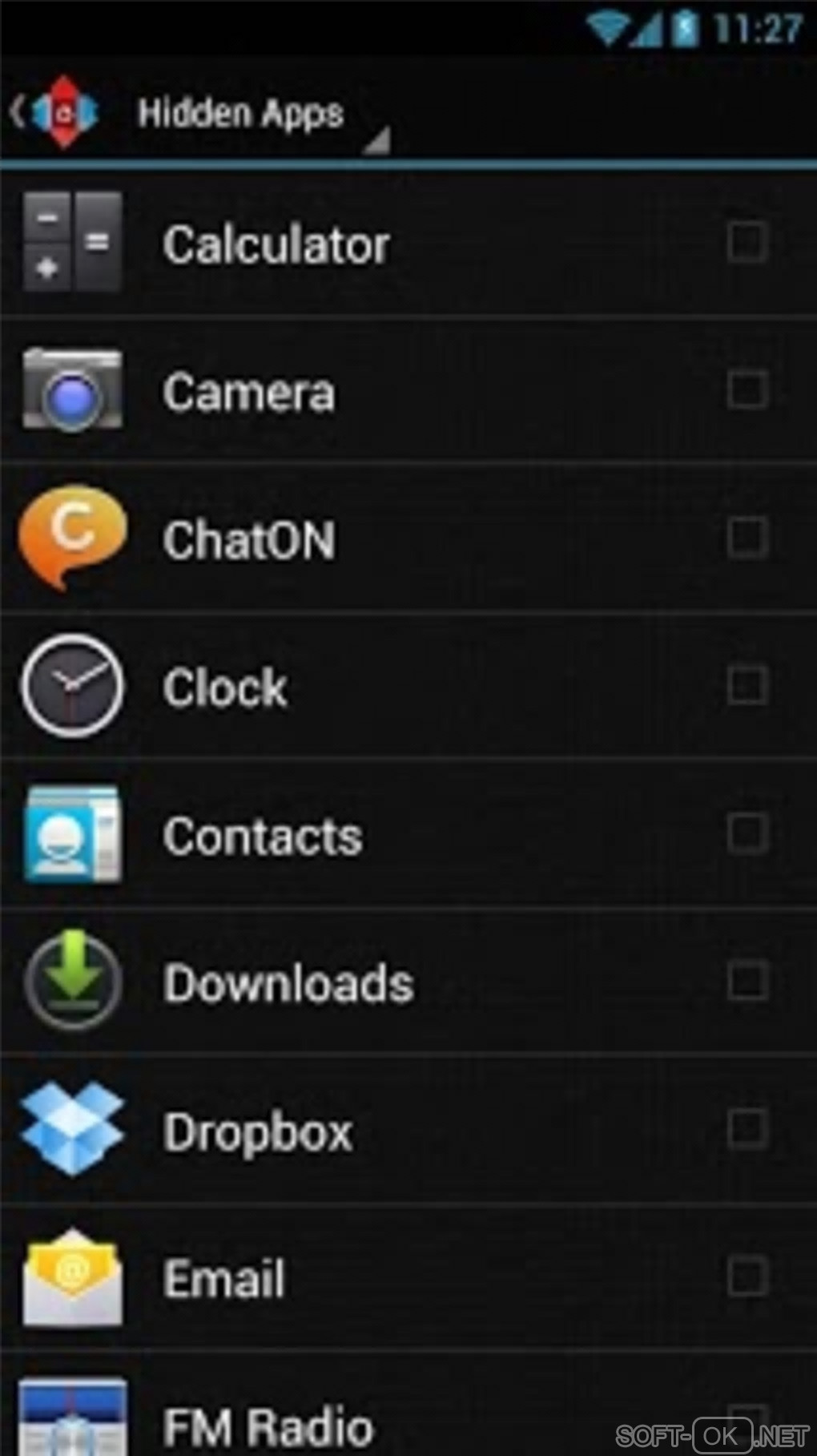Toggle the Dropbox checkbox
The image size is (817, 1456).
[747, 1129]
